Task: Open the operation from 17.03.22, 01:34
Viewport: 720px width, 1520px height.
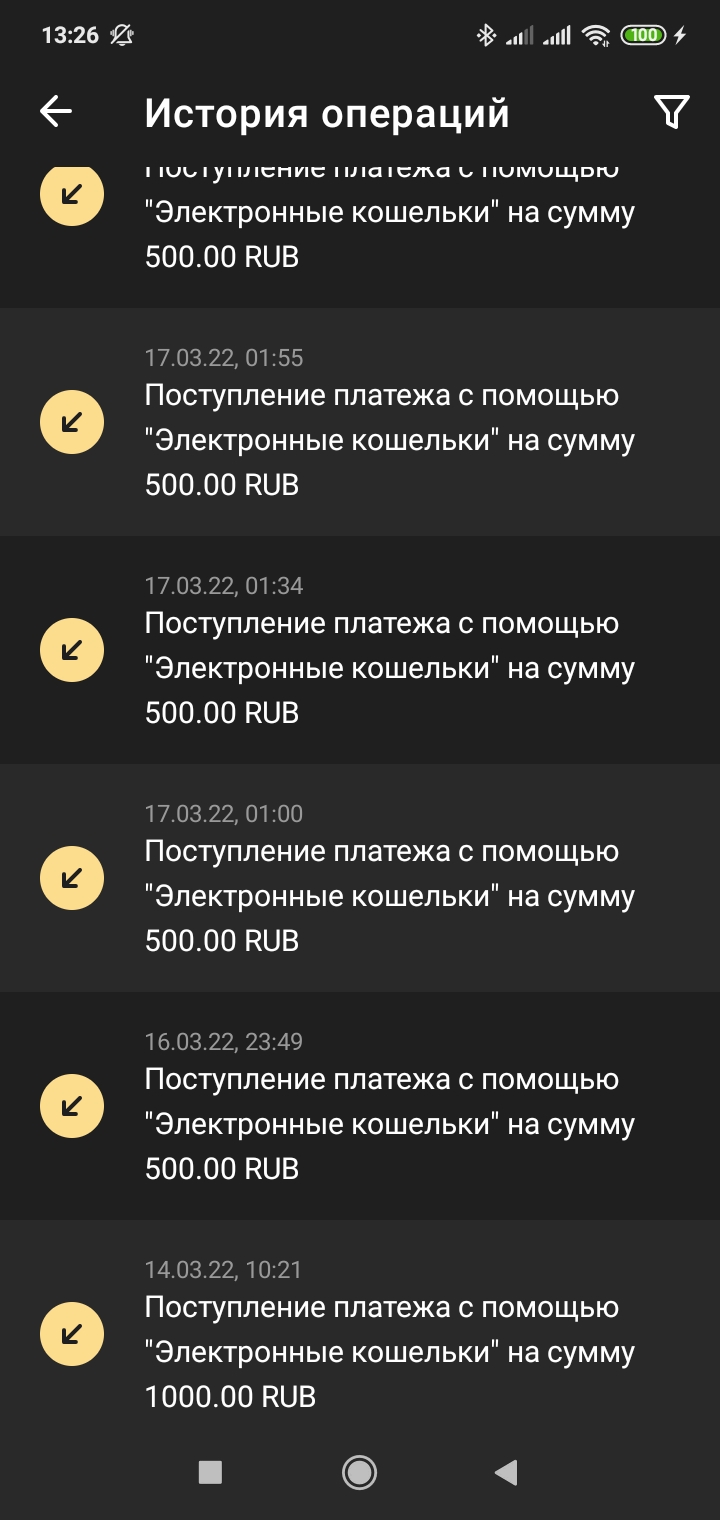Action: [x=360, y=650]
